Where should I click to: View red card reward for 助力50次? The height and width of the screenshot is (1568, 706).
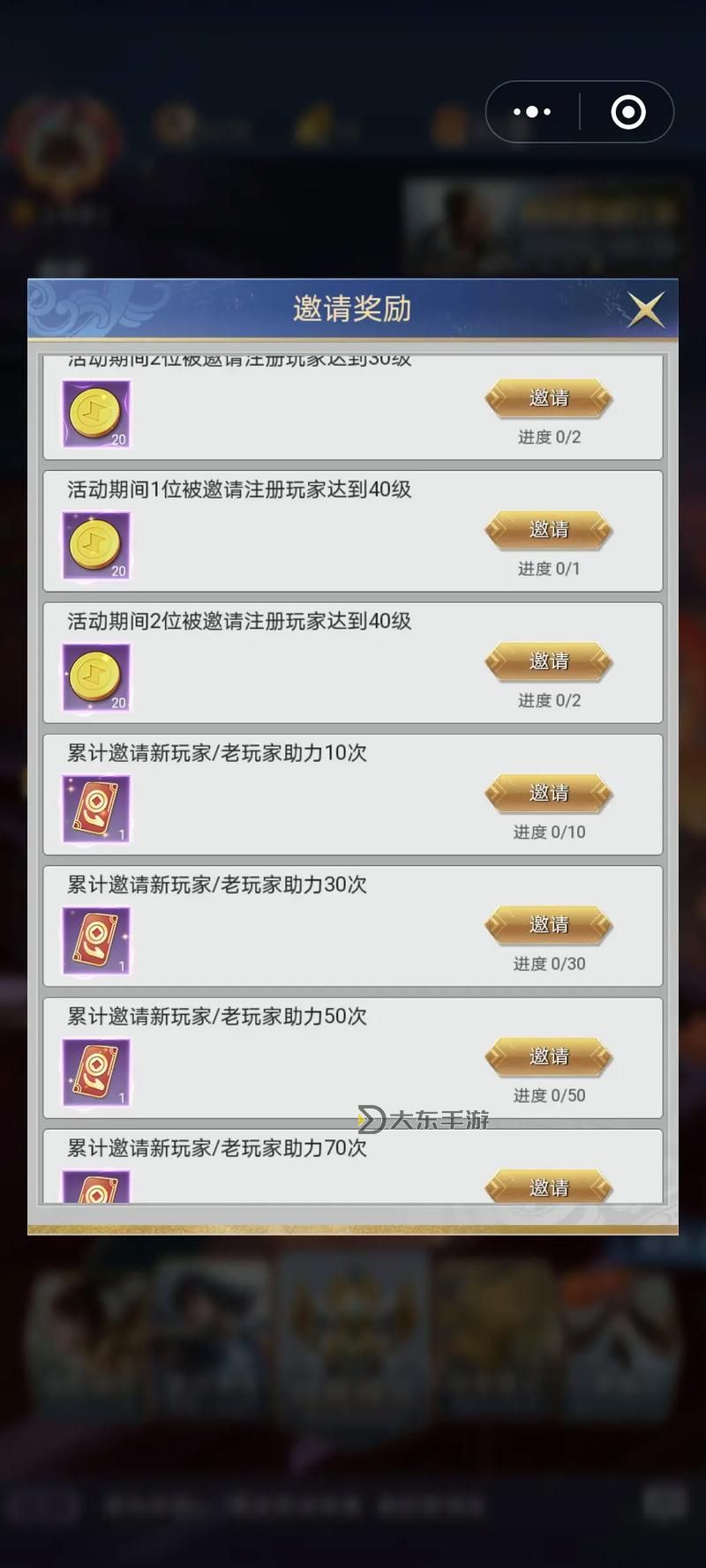(x=96, y=1072)
